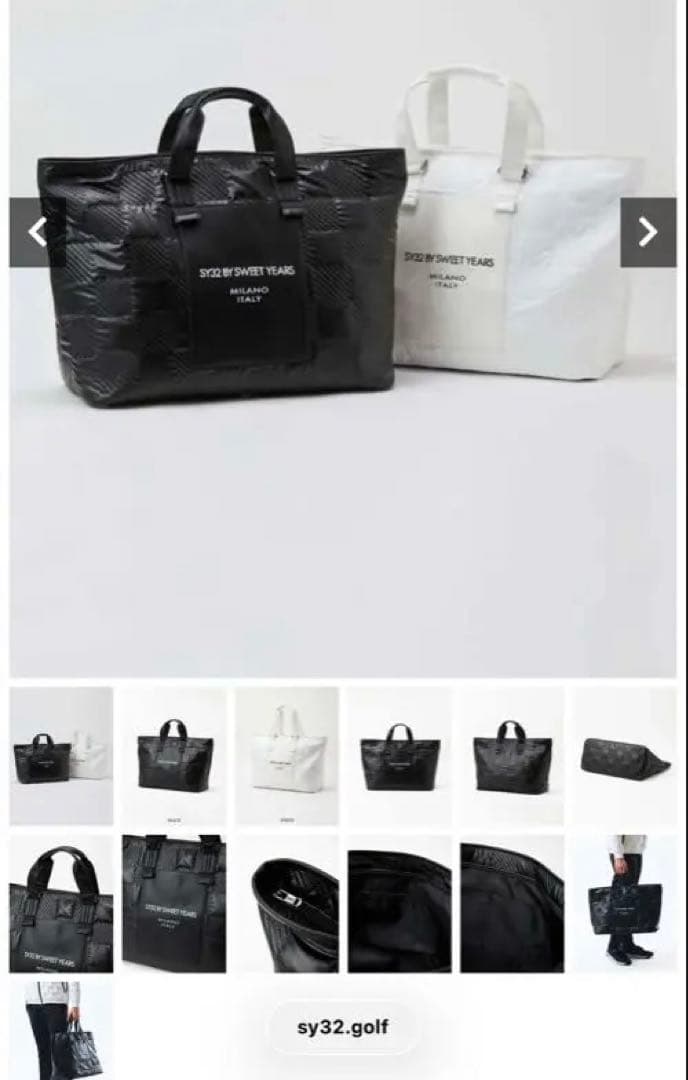Open the close-up thumbnail of the bag handles
The height and width of the screenshot is (1080, 688).
61,905
